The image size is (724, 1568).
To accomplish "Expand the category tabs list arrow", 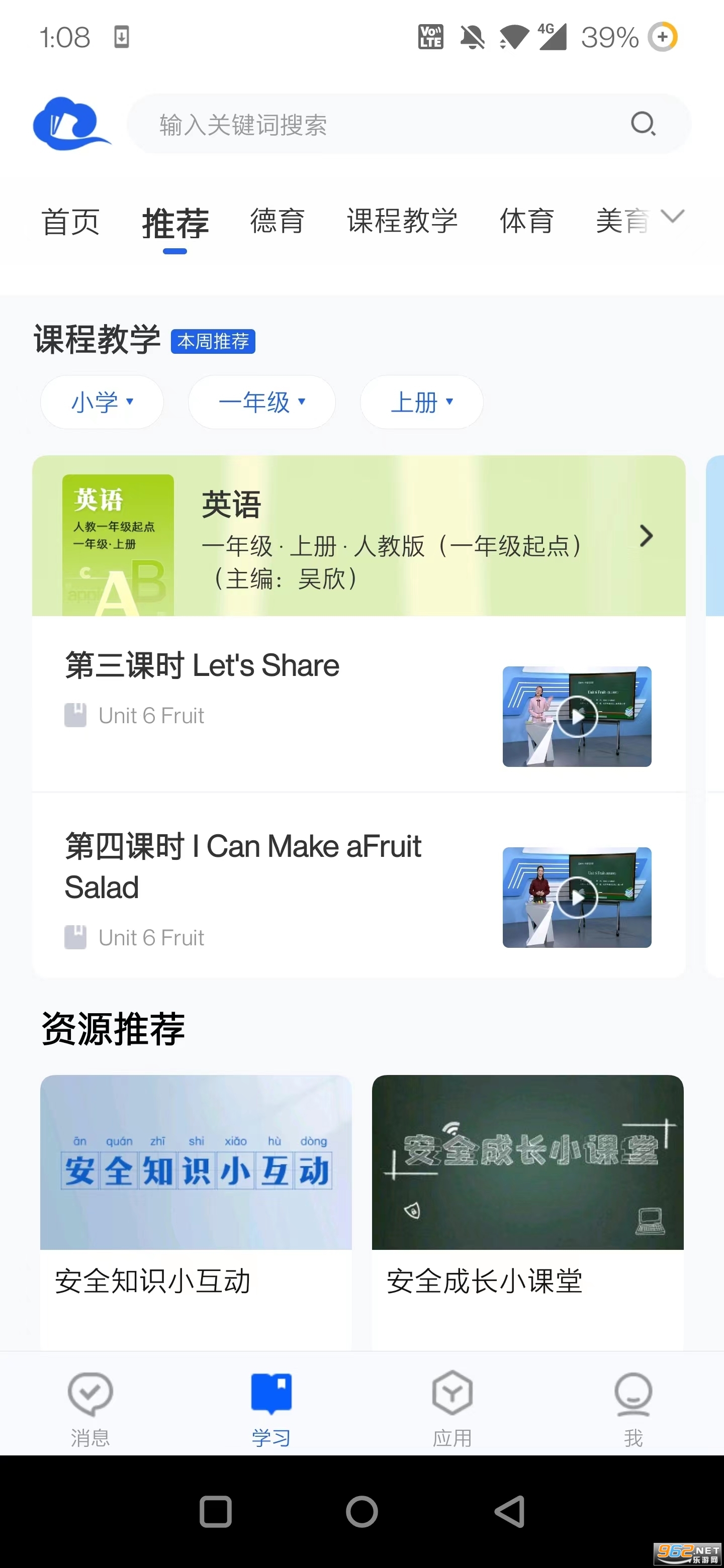I will (673, 217).
